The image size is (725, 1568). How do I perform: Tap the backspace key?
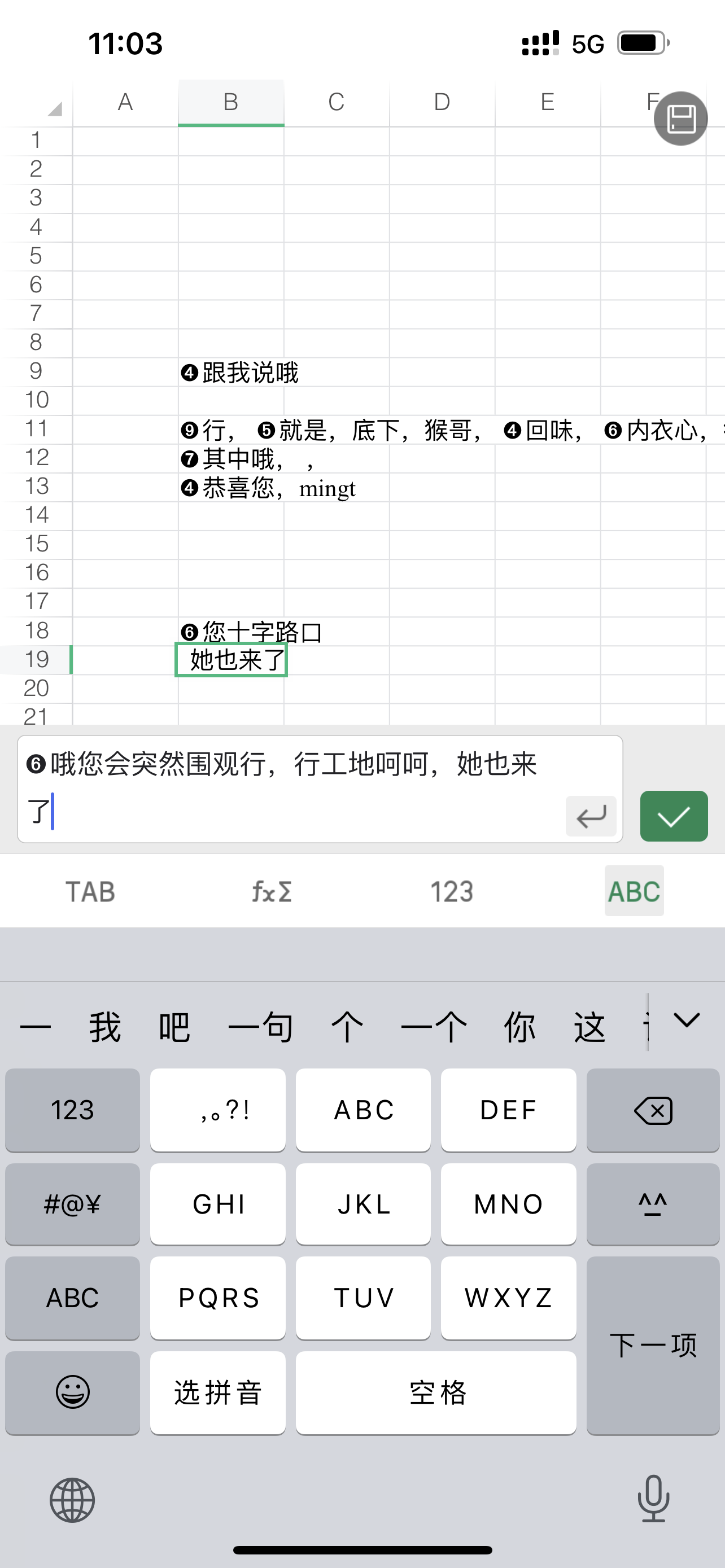(653, 1111)
